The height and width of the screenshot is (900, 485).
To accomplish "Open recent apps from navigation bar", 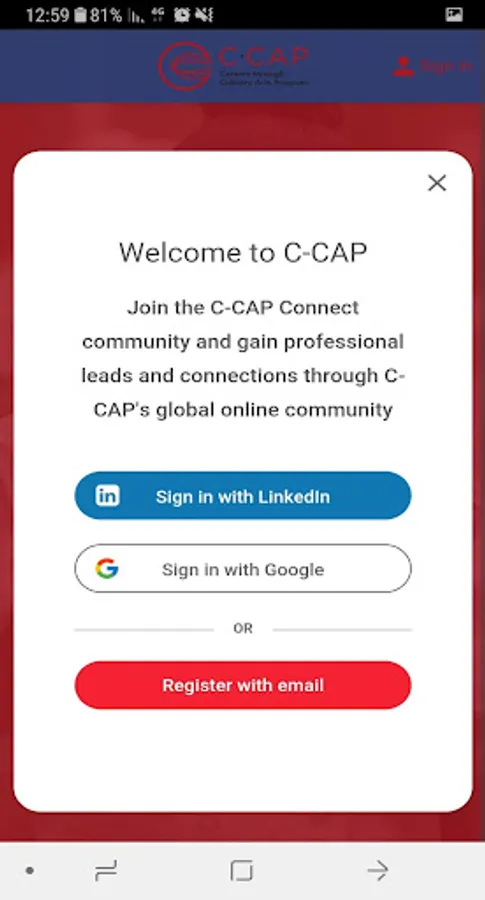I will coord(106,871).
